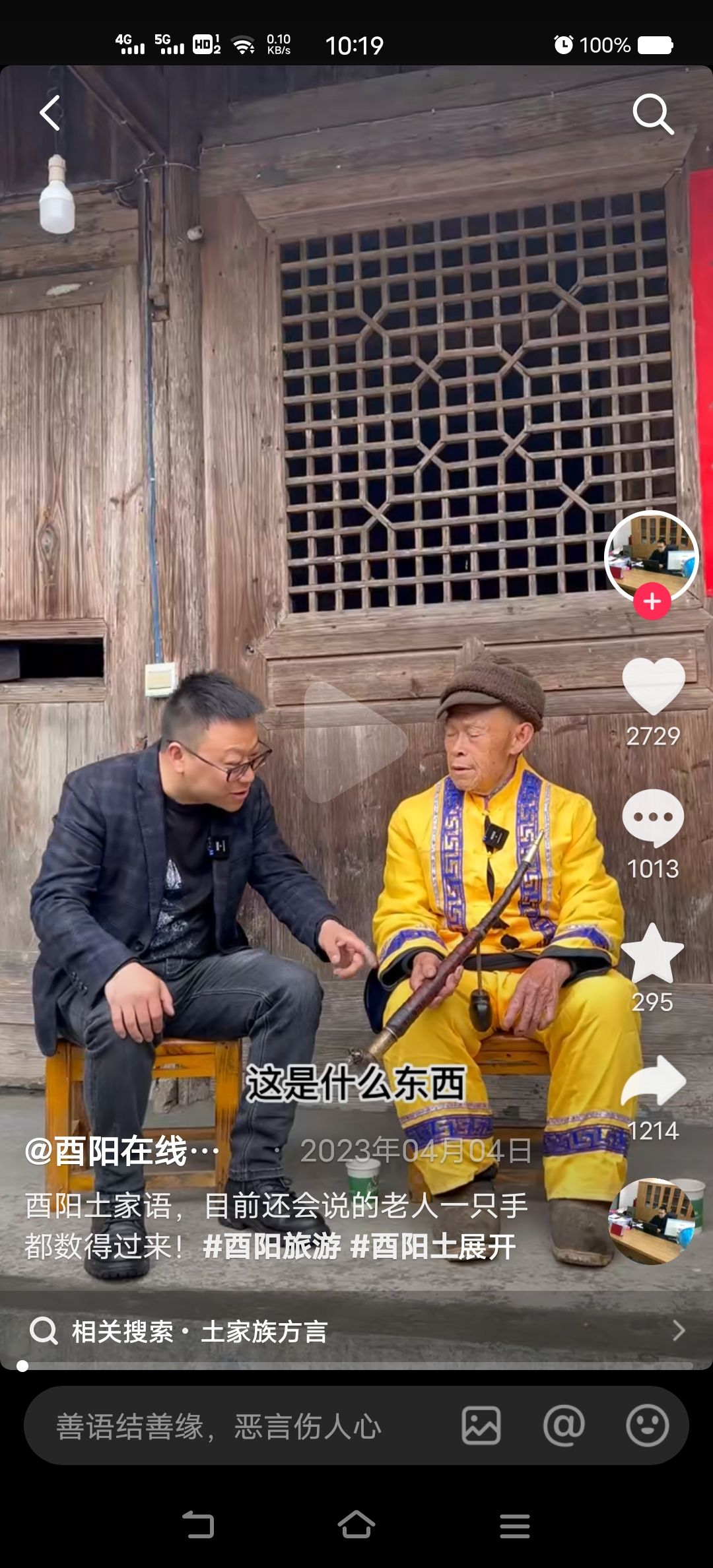Like the video with the heart icon
713x1568 pixels.
pos(653,686)
